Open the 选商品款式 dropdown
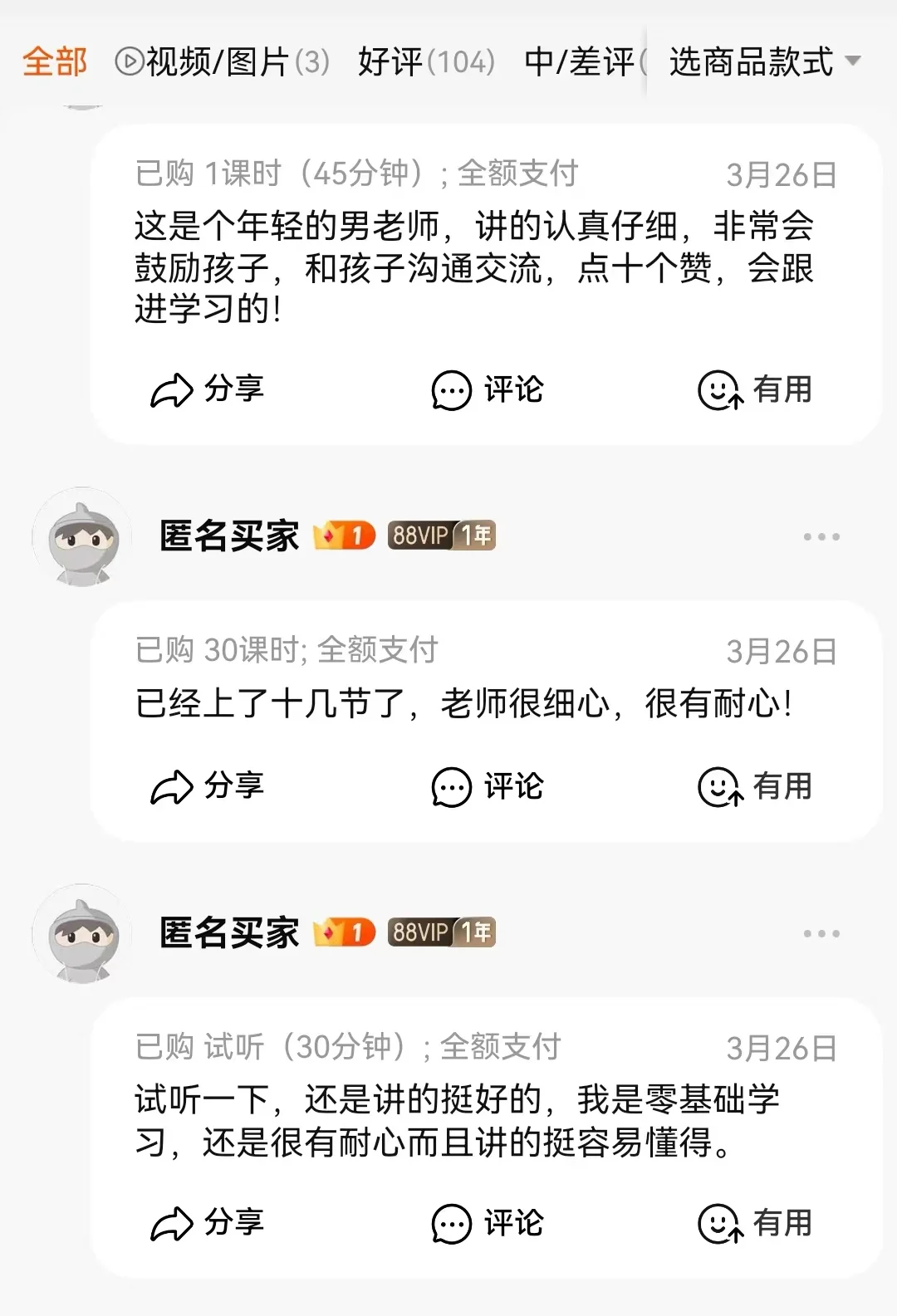 coord(764,62)
